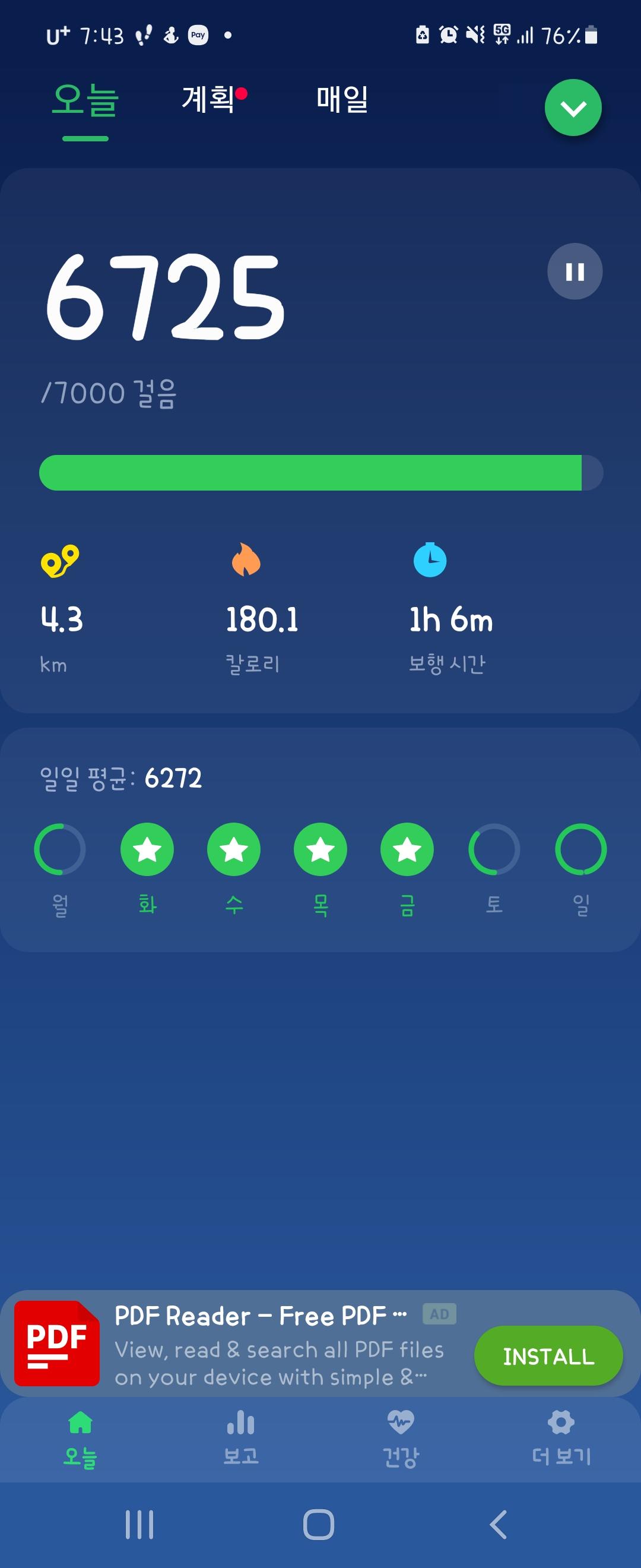Screen dimensions: 641x1568
Task: Switch to the 매일 tab
Action: click(342, 99)
